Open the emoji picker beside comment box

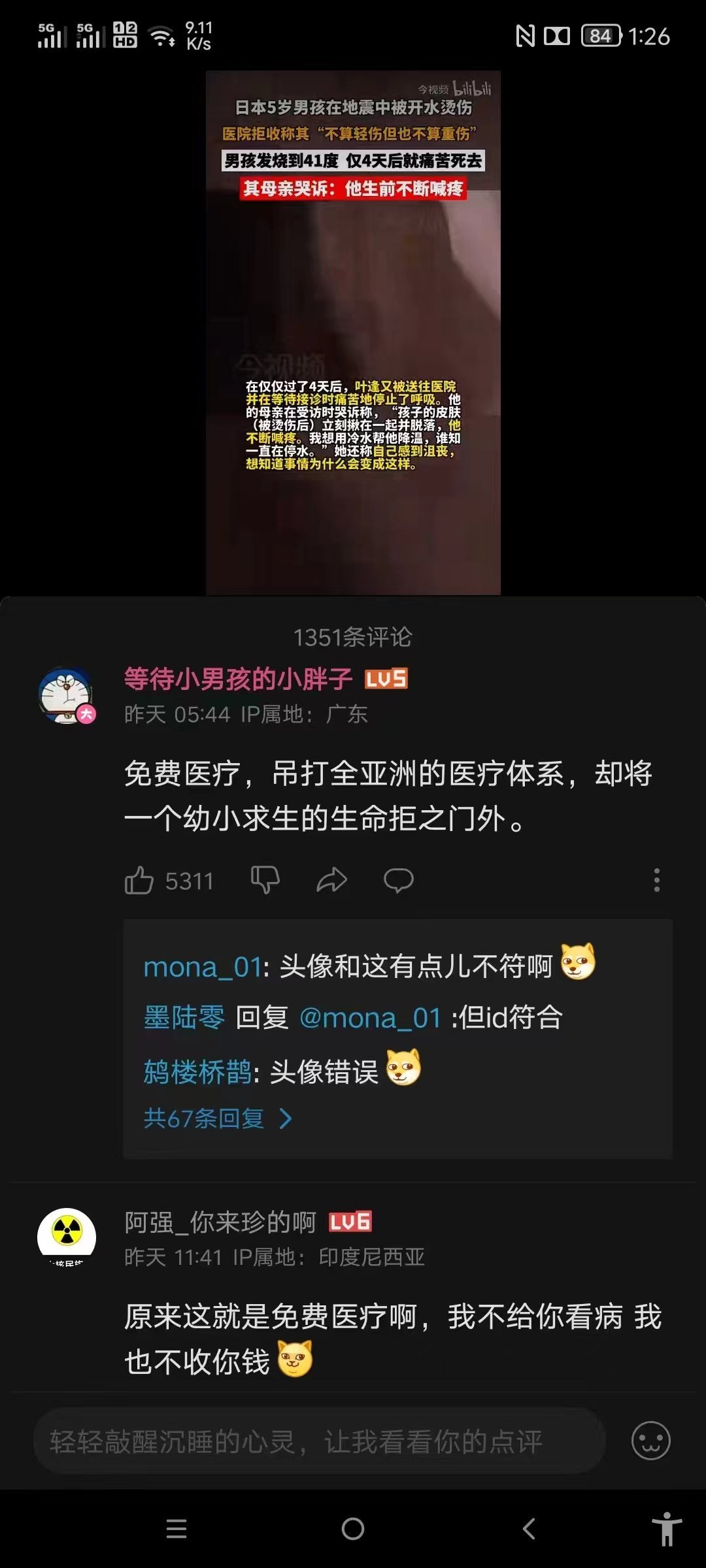[x=650, y=1441]
